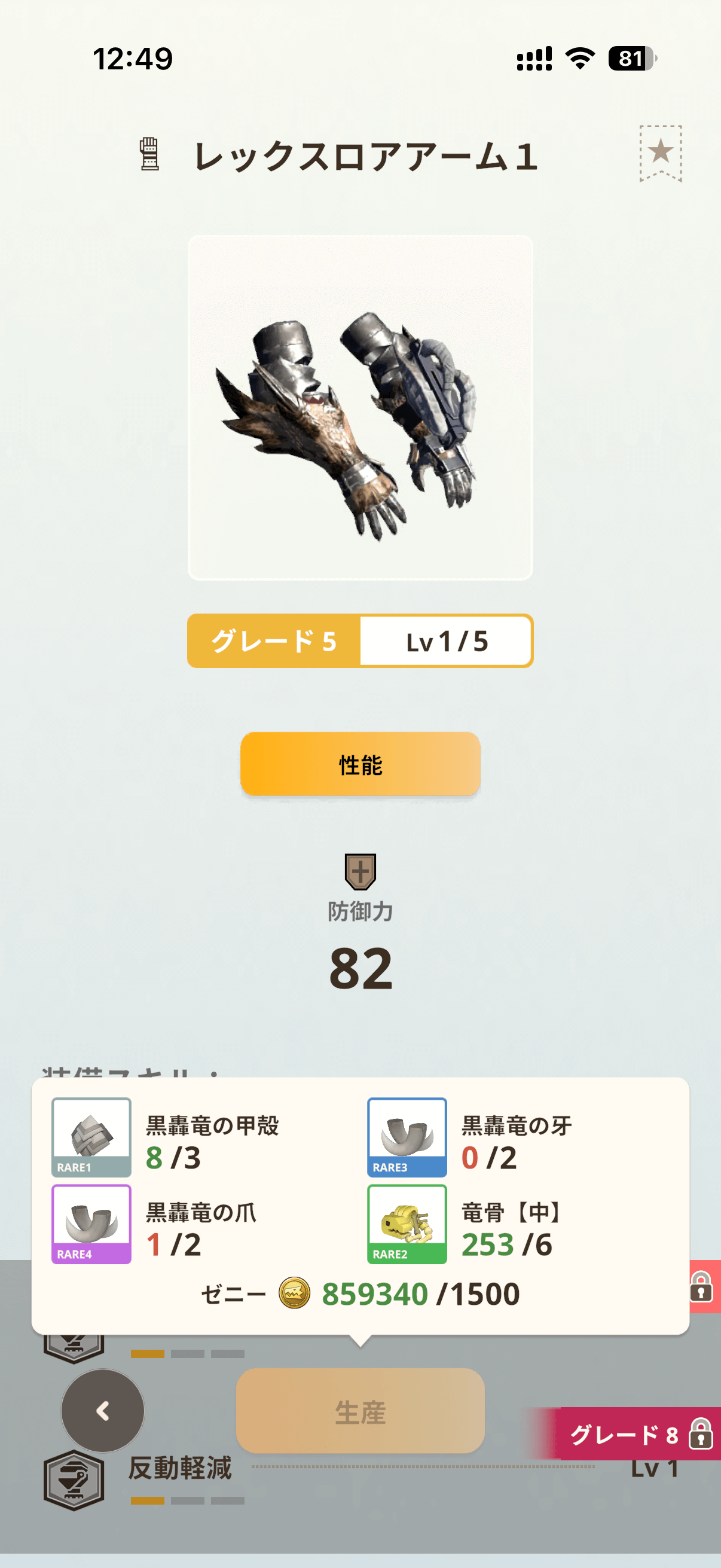
Task: Open the 性能 performance button
Action: tap(360, 764)
